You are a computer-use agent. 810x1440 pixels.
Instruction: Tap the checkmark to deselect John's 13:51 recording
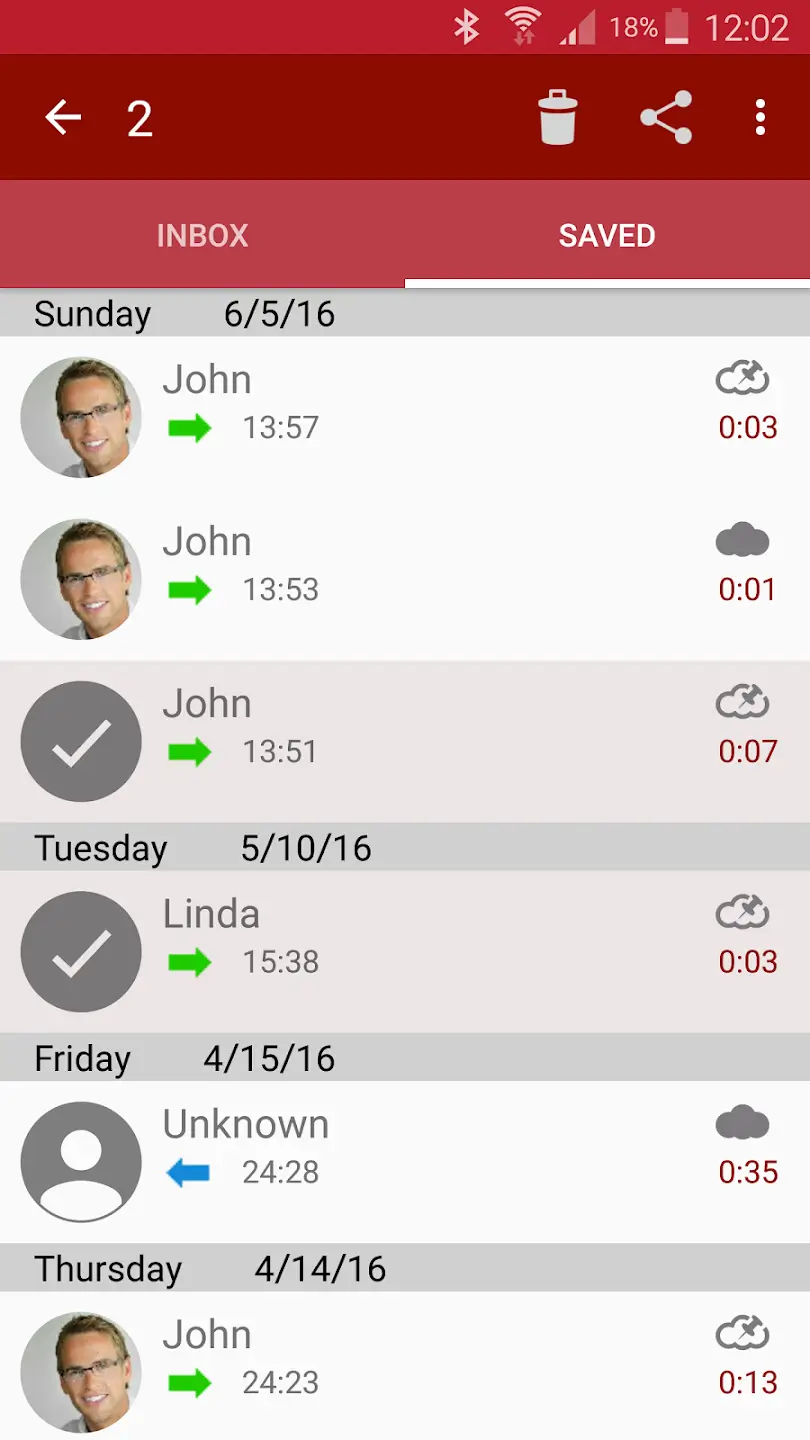tap(80, 740)
